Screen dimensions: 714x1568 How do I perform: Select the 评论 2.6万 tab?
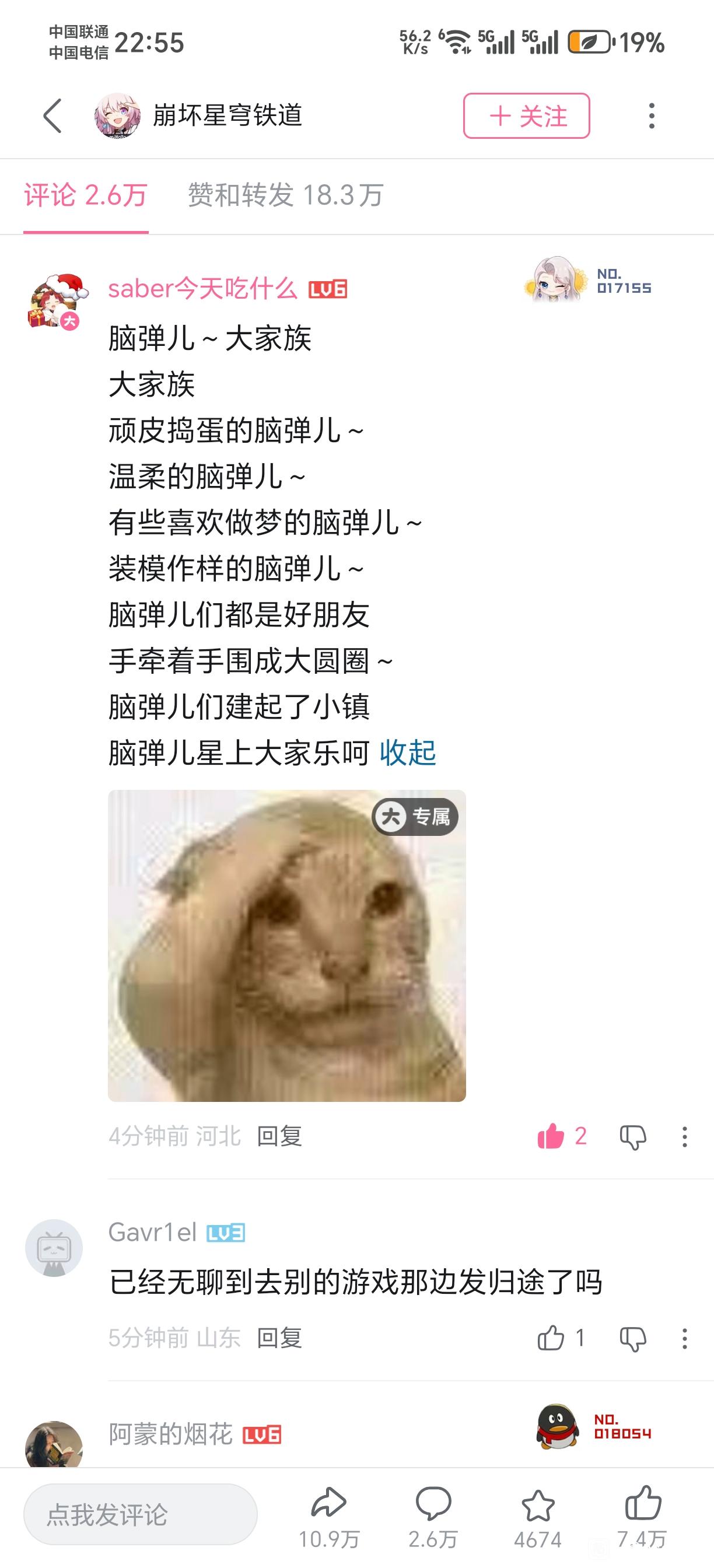point(86,195)
